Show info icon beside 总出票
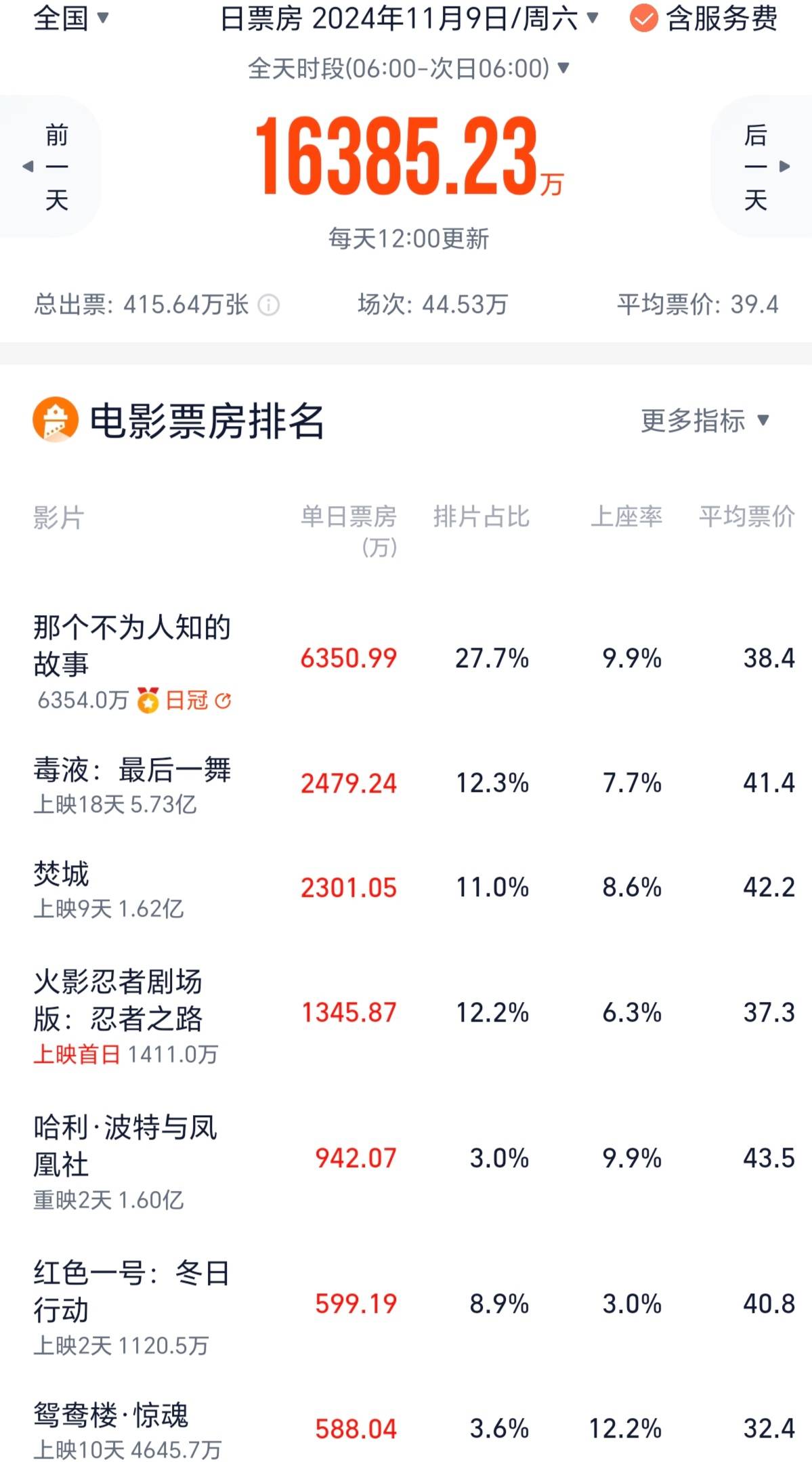 pyautogui.click(x=269, y=306)
